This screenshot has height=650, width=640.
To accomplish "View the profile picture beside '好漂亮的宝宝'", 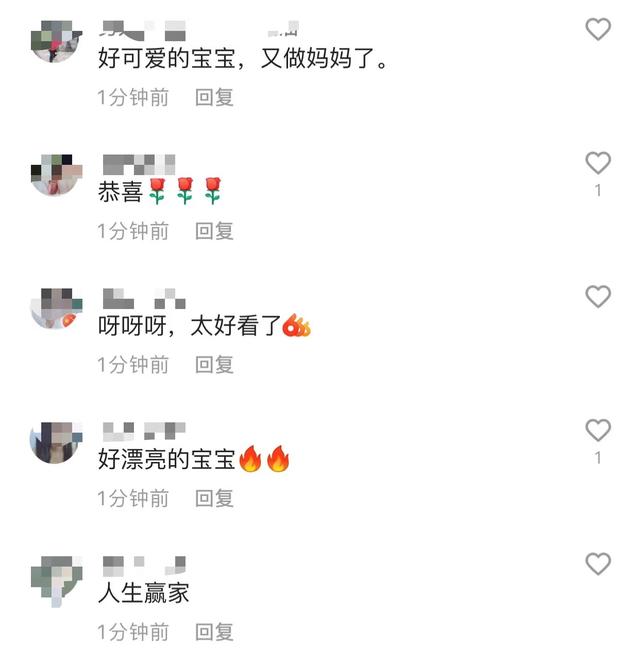I will [56, 442].
